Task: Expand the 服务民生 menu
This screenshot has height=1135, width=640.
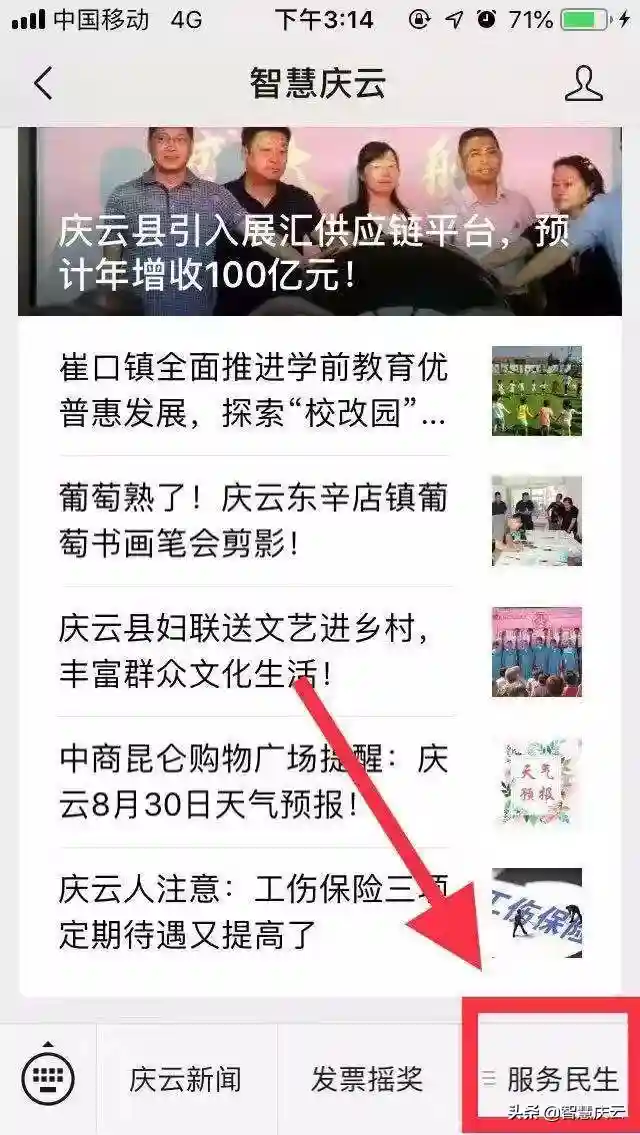Action: tap(552, 1080)
